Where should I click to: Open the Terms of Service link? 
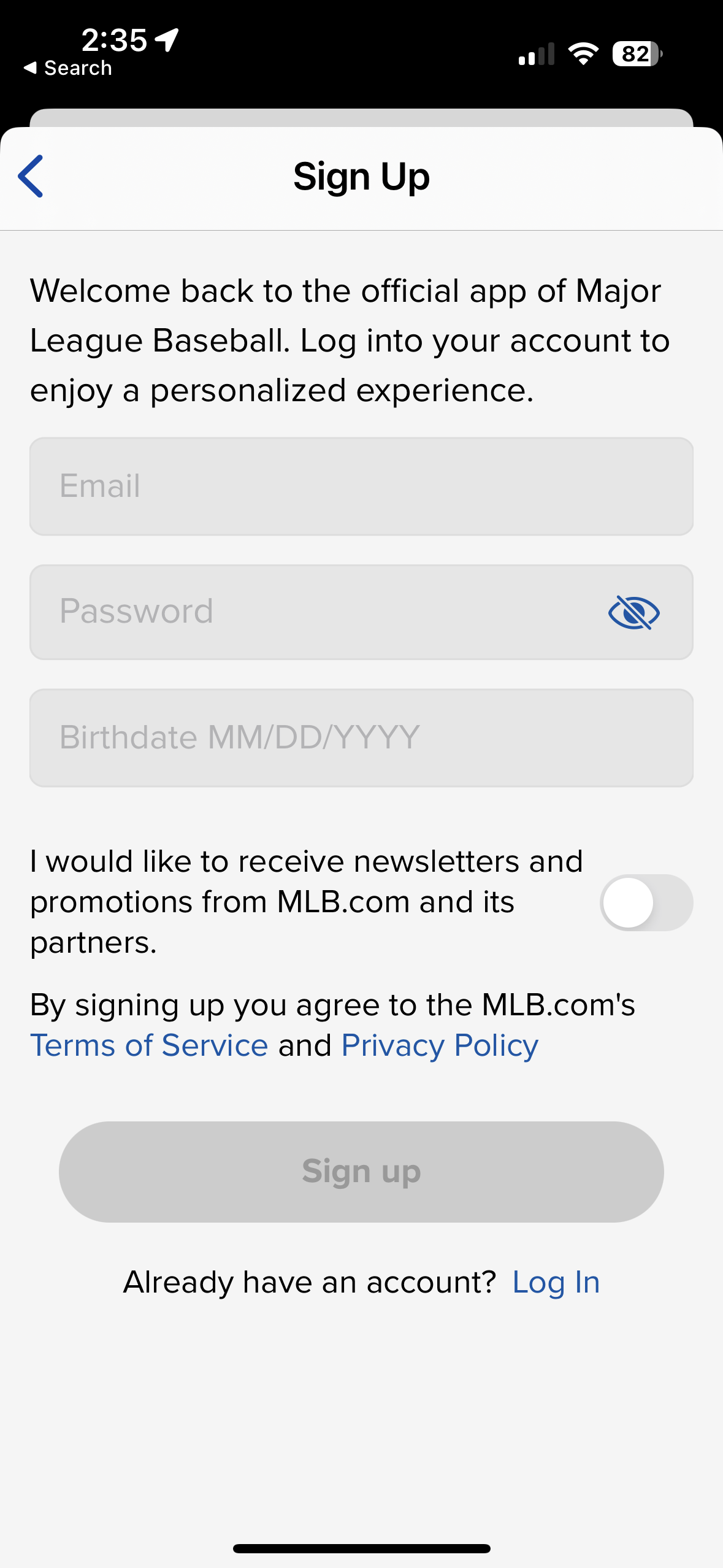coord(149,1045)
